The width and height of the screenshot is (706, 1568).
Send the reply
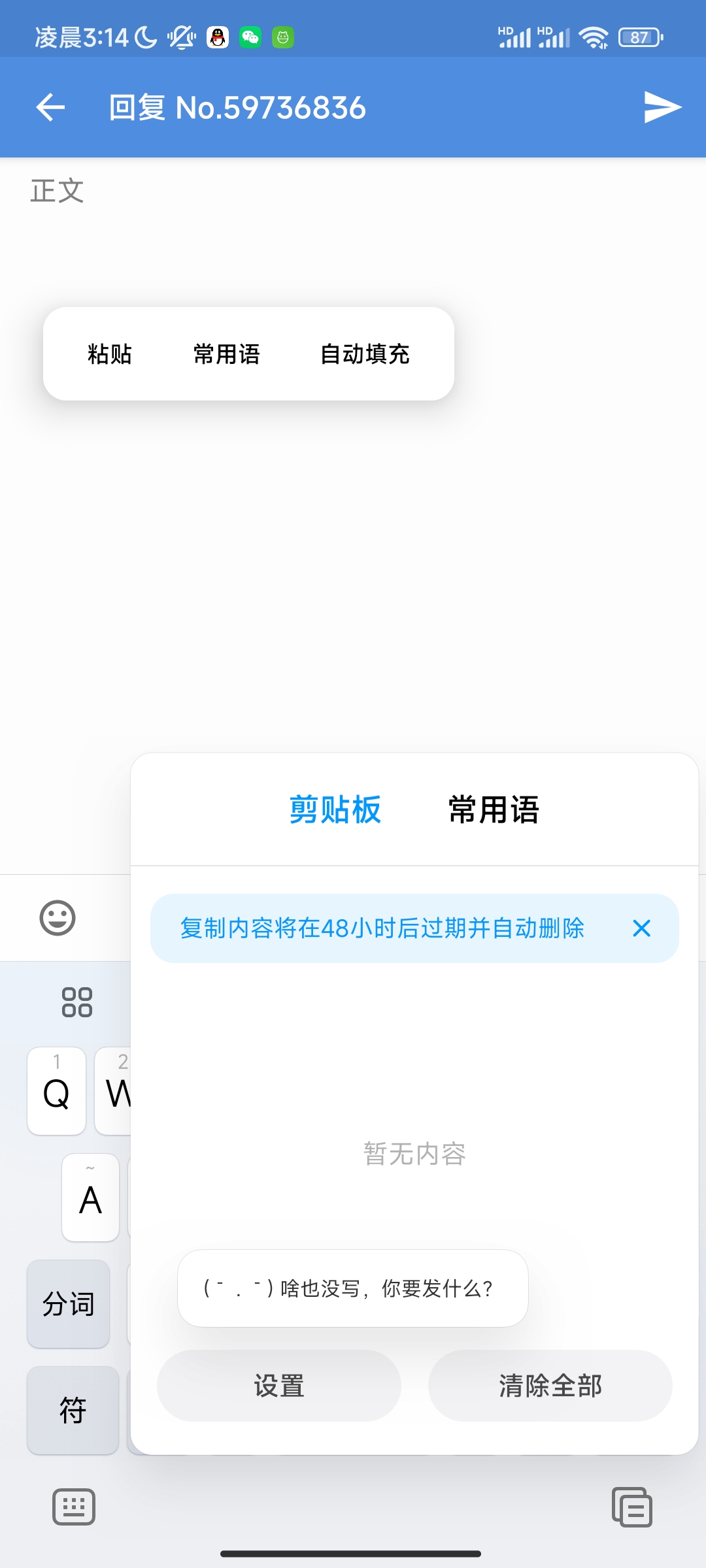click(x=662, y=107)
